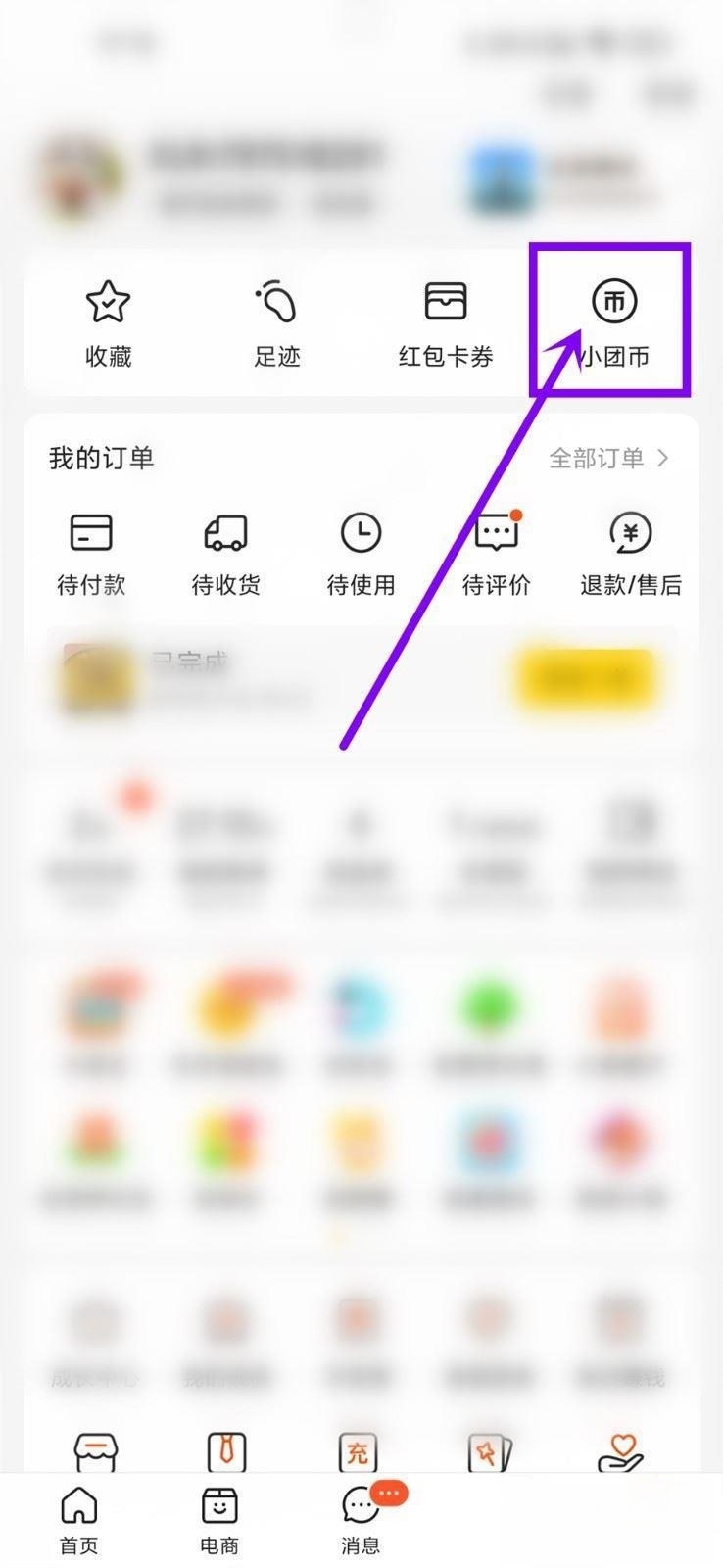Screen dimensions: 723x1568
Task: View 全部订单 all orders
Action: (608, 458)
